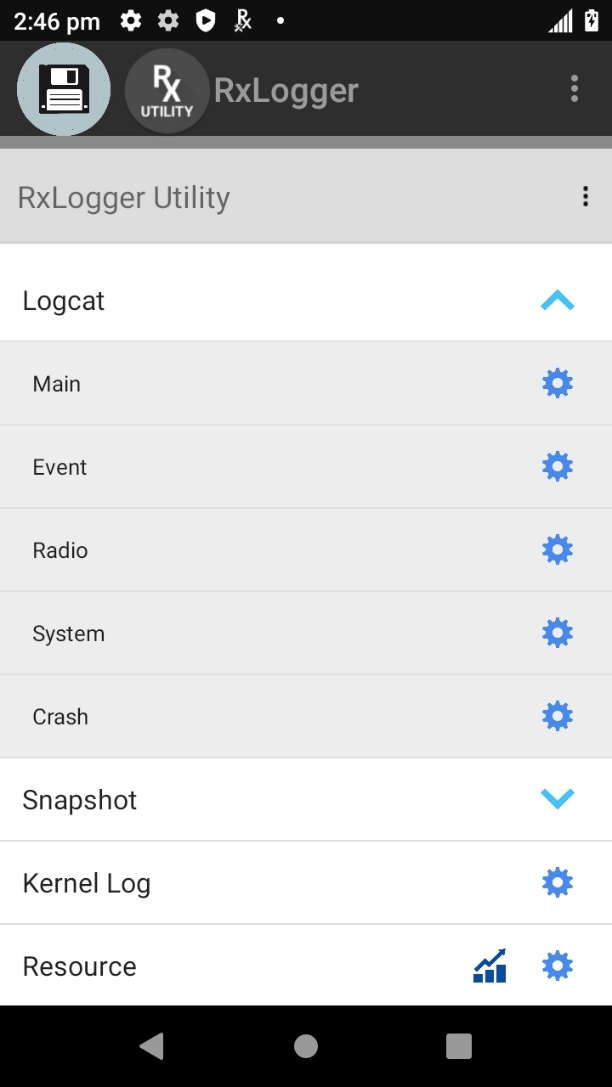Screen dimensions: 612x1087
Task: Open settings gear for Main log
Action: 557,383
